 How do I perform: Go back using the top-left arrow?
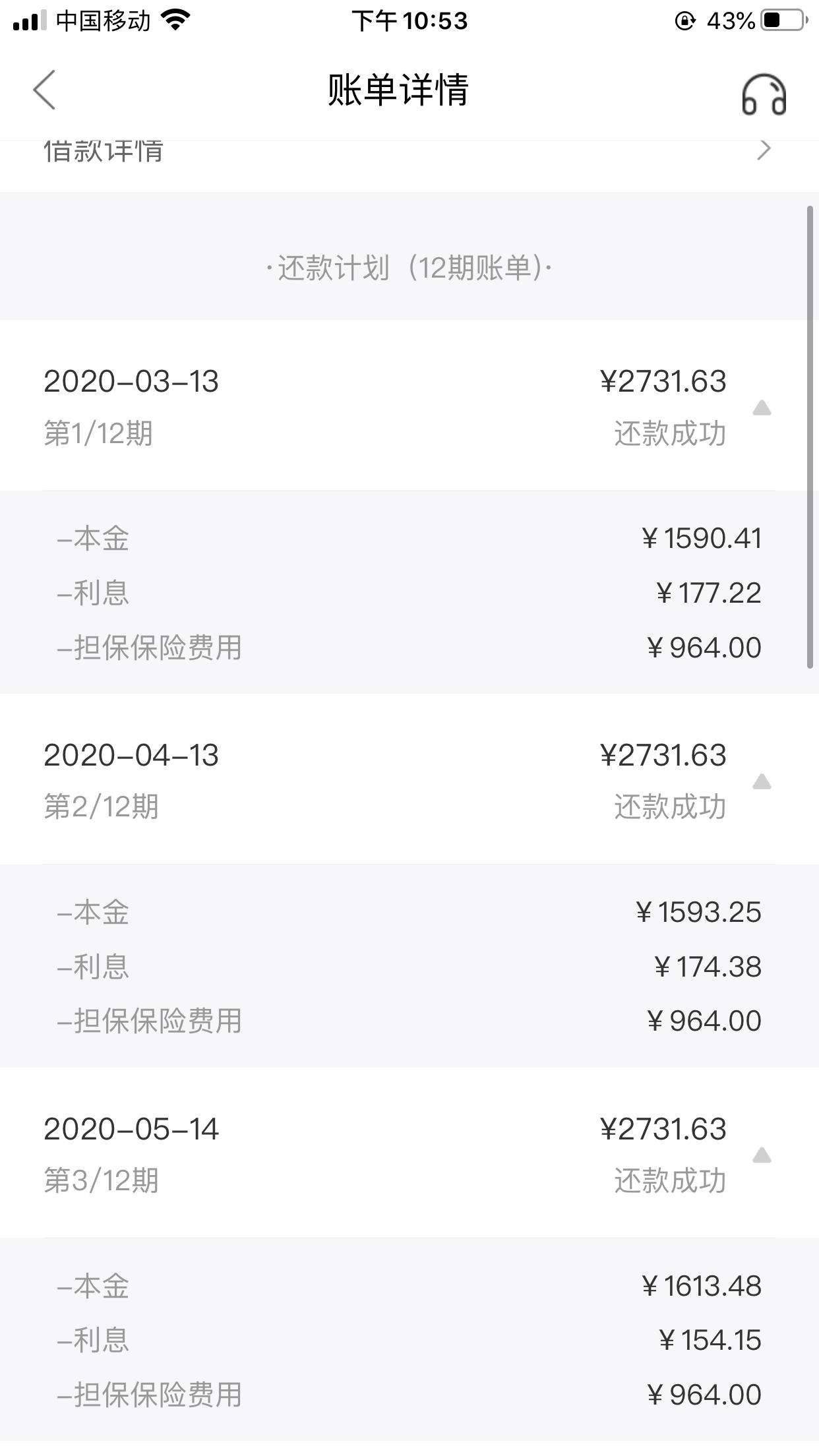click(x=44, y=90)
